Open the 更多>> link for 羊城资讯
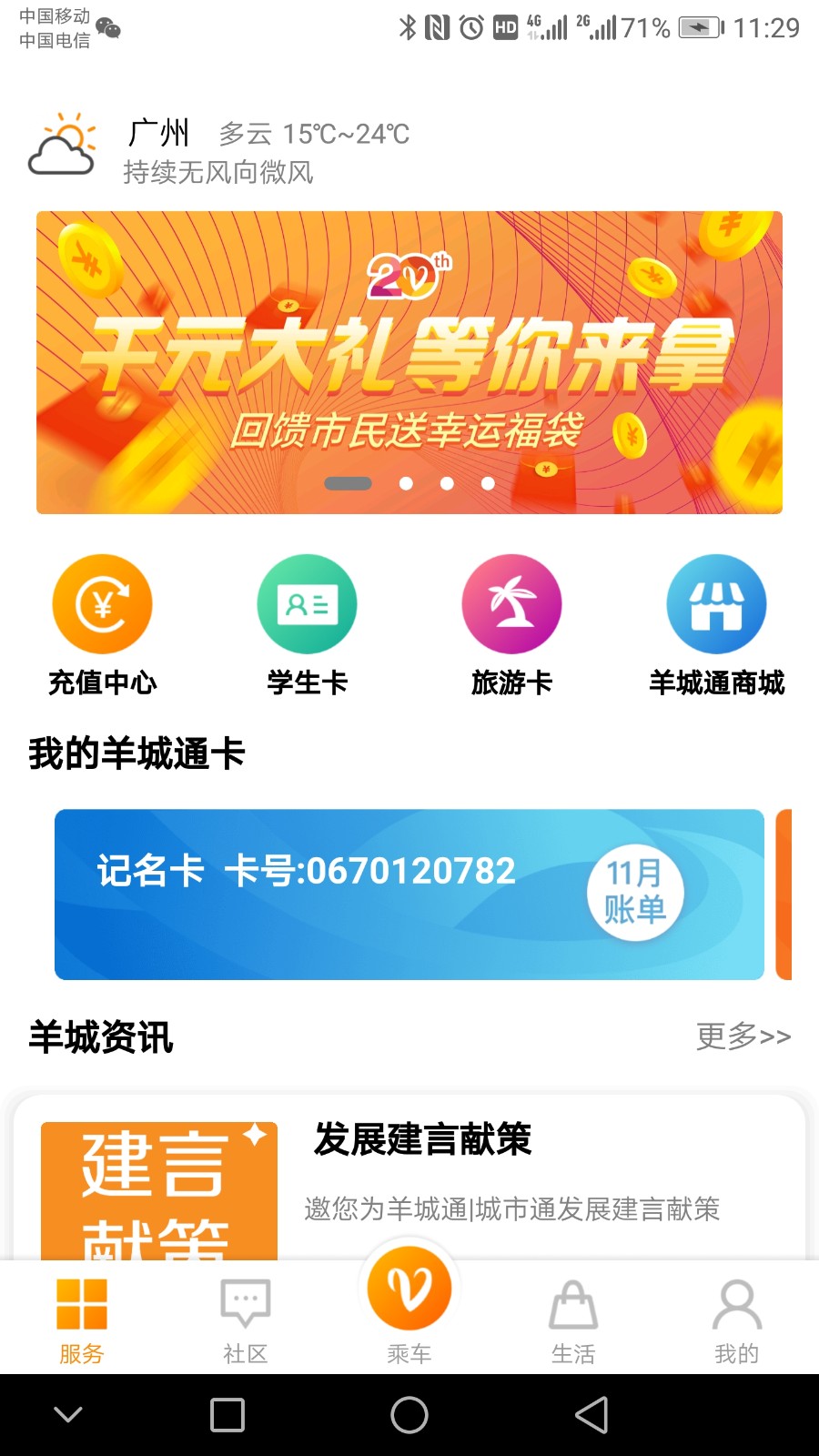The image size is (819, 1456). pyautogui.click(x=743, y=1037)
